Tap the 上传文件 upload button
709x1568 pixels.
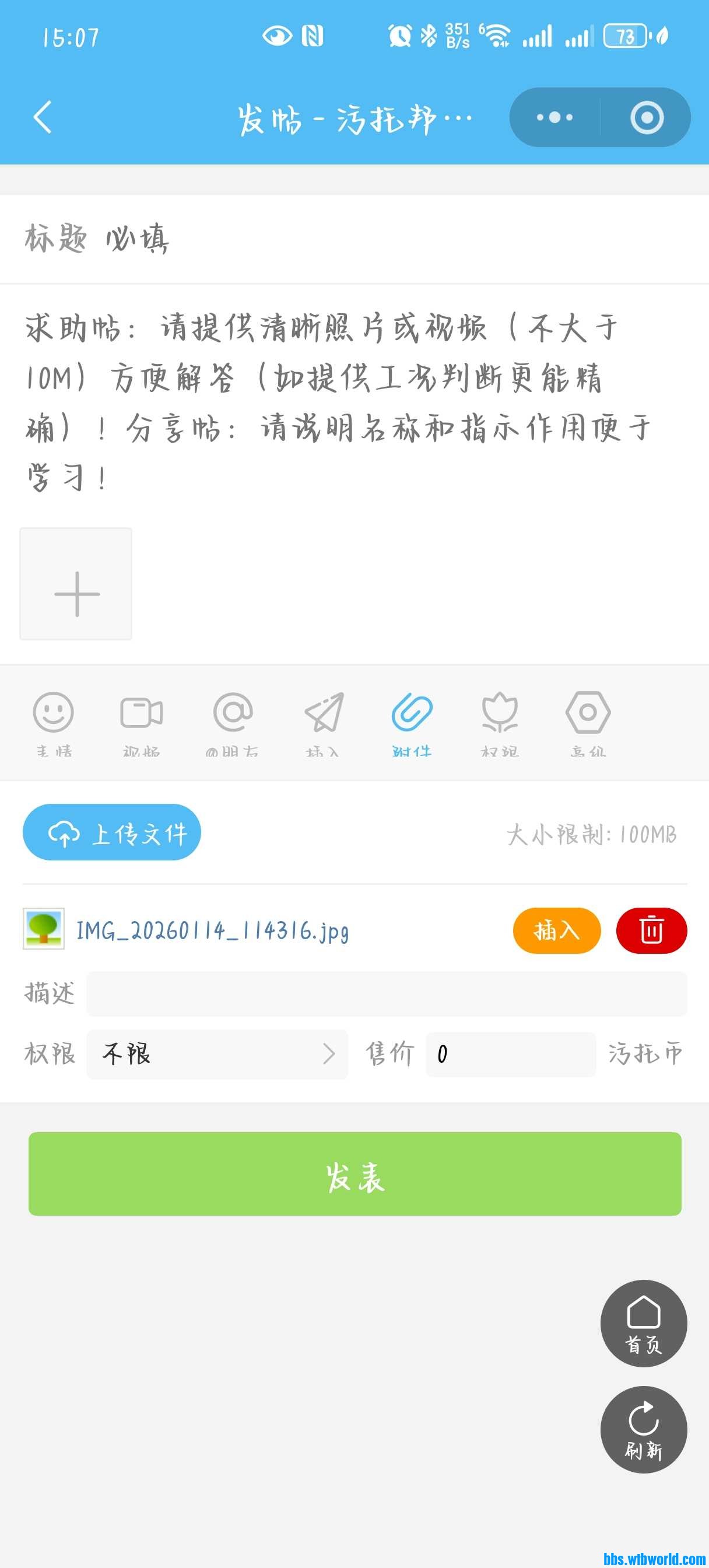(111, 832)
